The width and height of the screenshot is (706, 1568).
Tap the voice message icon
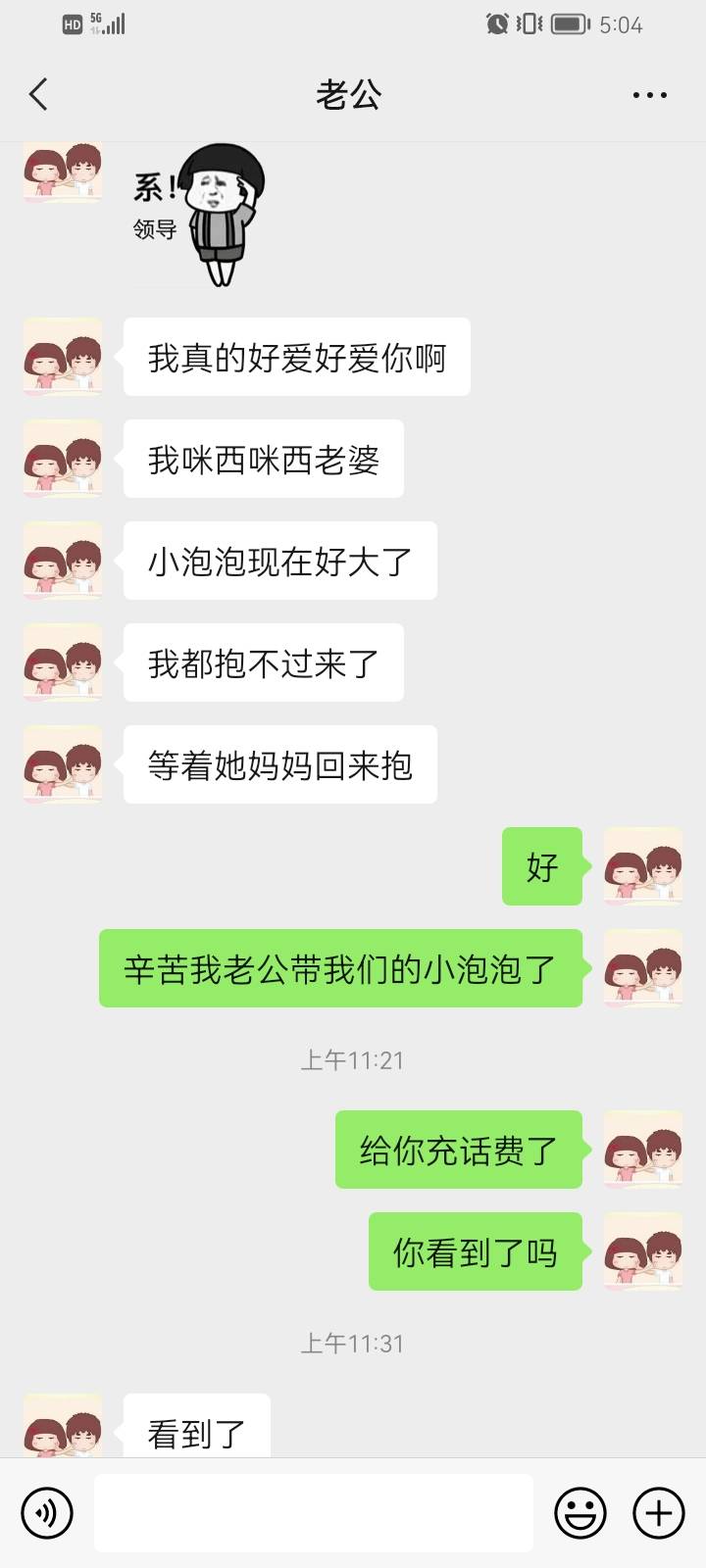45,1512
